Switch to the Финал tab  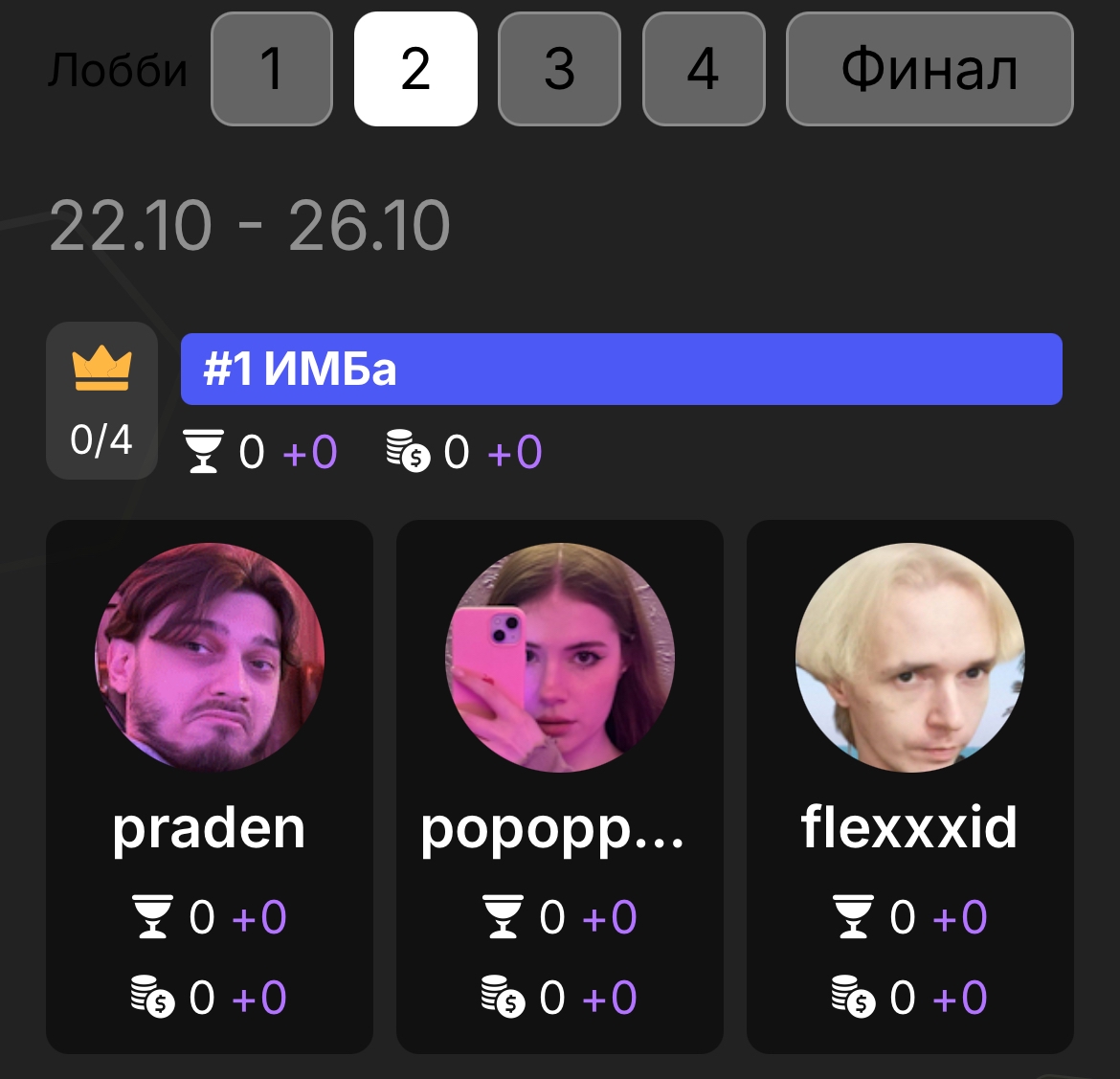930,69
